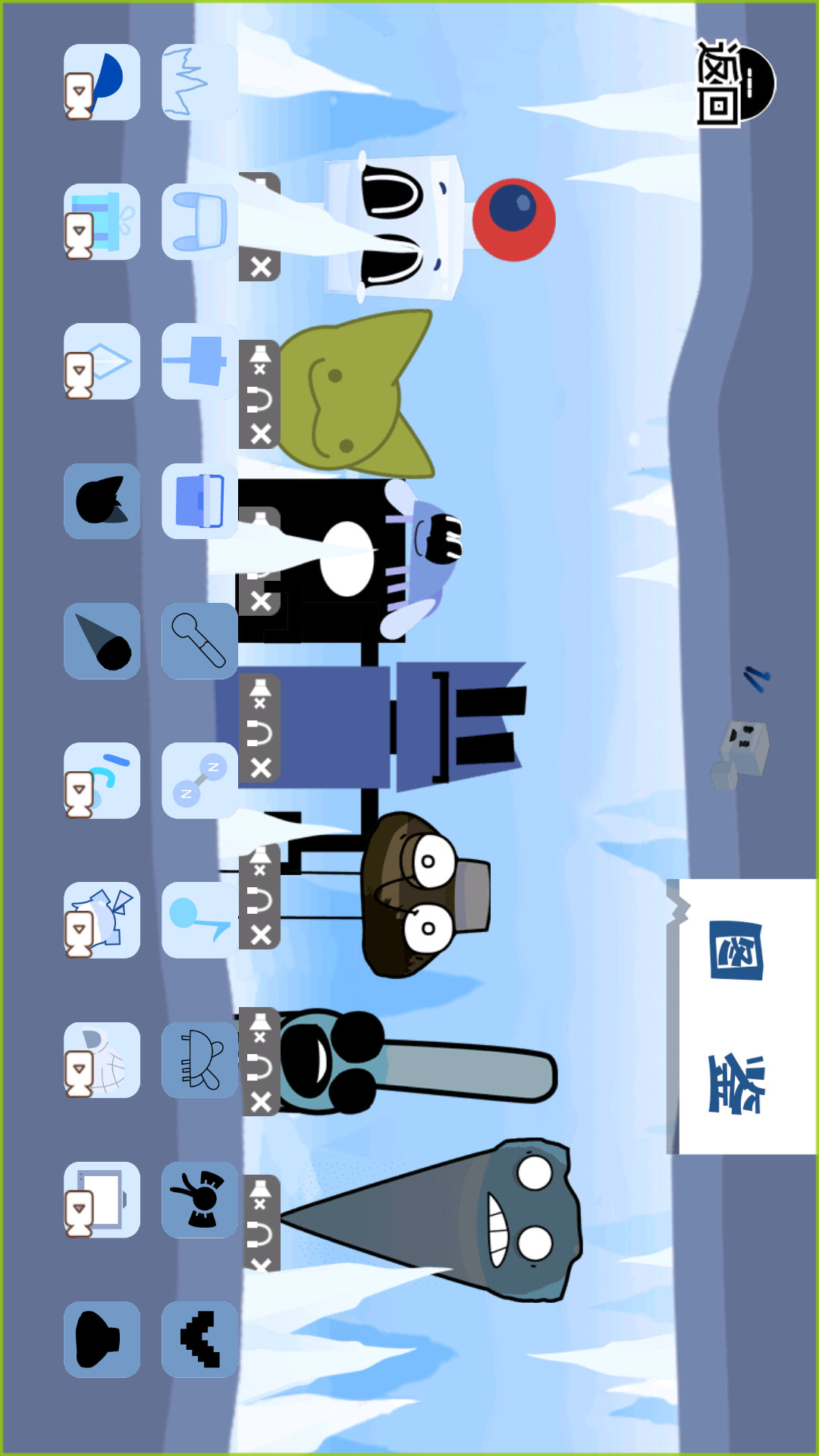The width and height of the screenshot is (819, 1456).
Task: Select the microphone sound icon
Action: click(x=199, y=641)
